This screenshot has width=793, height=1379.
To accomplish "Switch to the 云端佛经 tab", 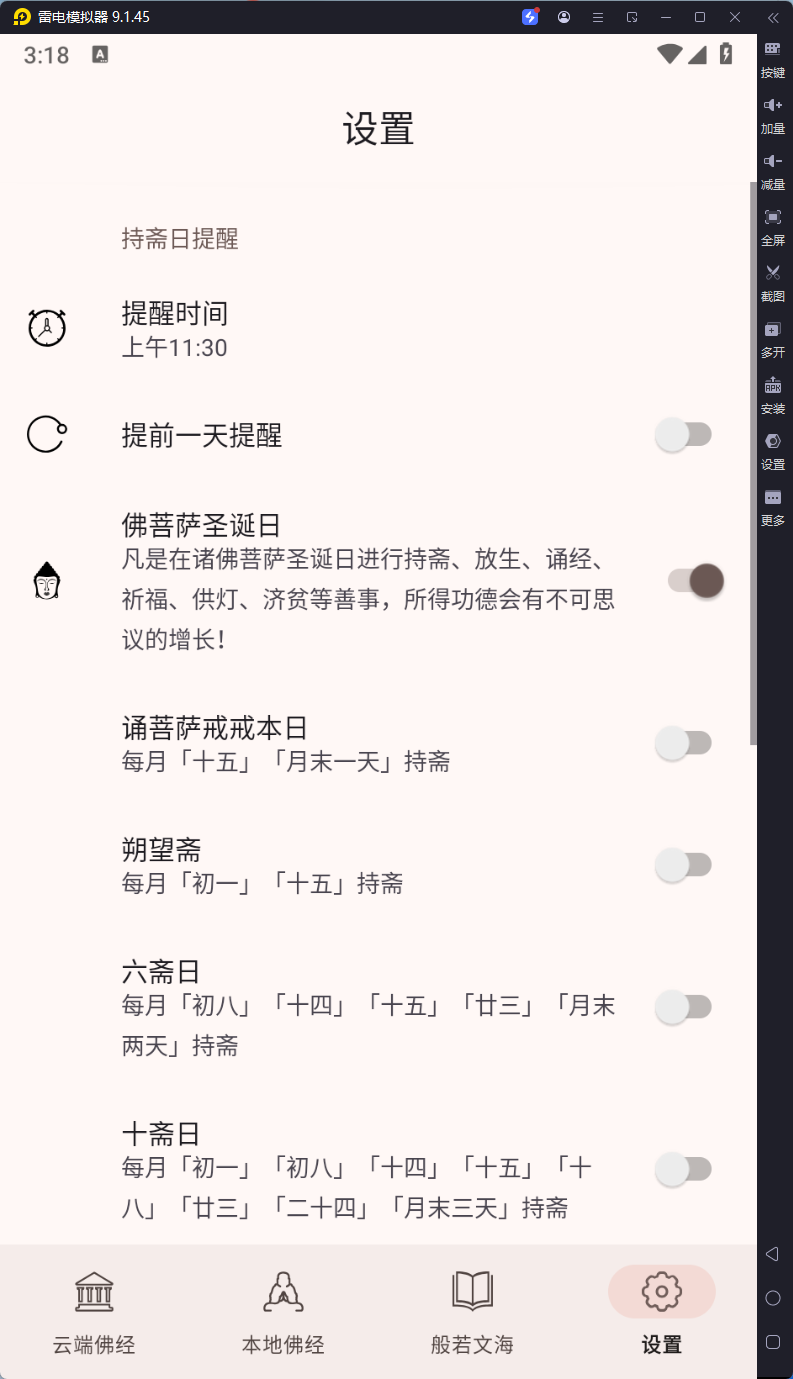I will click(93, 1312).
